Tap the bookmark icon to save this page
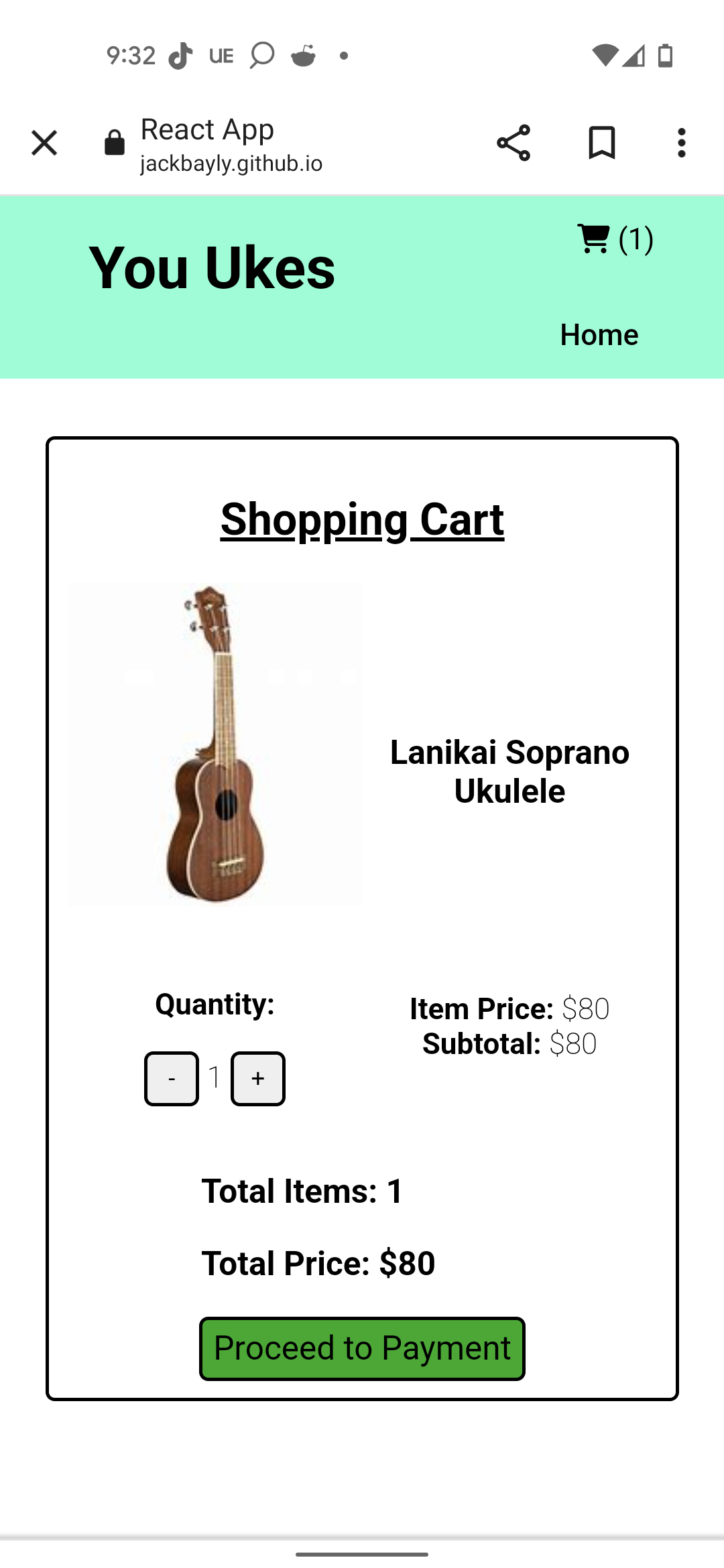The width and height of the screenshot is (724, 1568). [x=601, y=143]
